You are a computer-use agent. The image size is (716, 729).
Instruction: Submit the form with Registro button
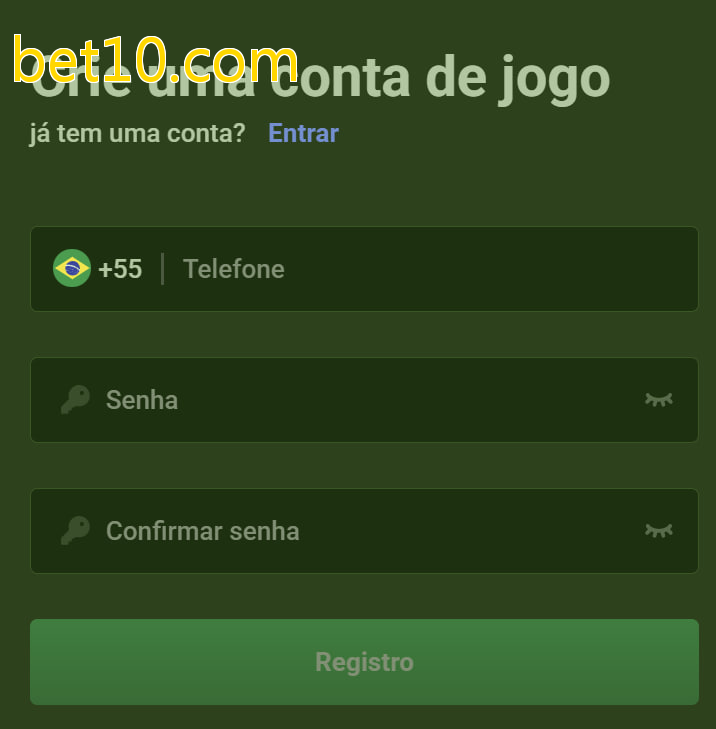364,662
